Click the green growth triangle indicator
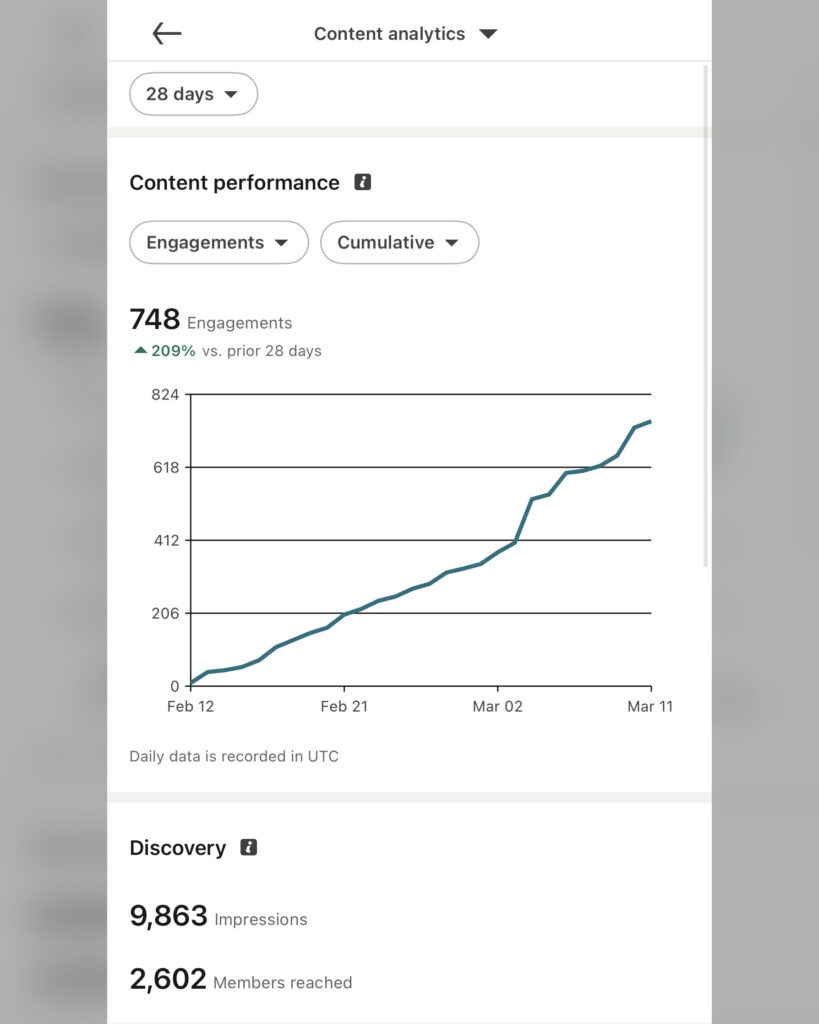Viewport: 819px width, 1024px height. point(139,350)
